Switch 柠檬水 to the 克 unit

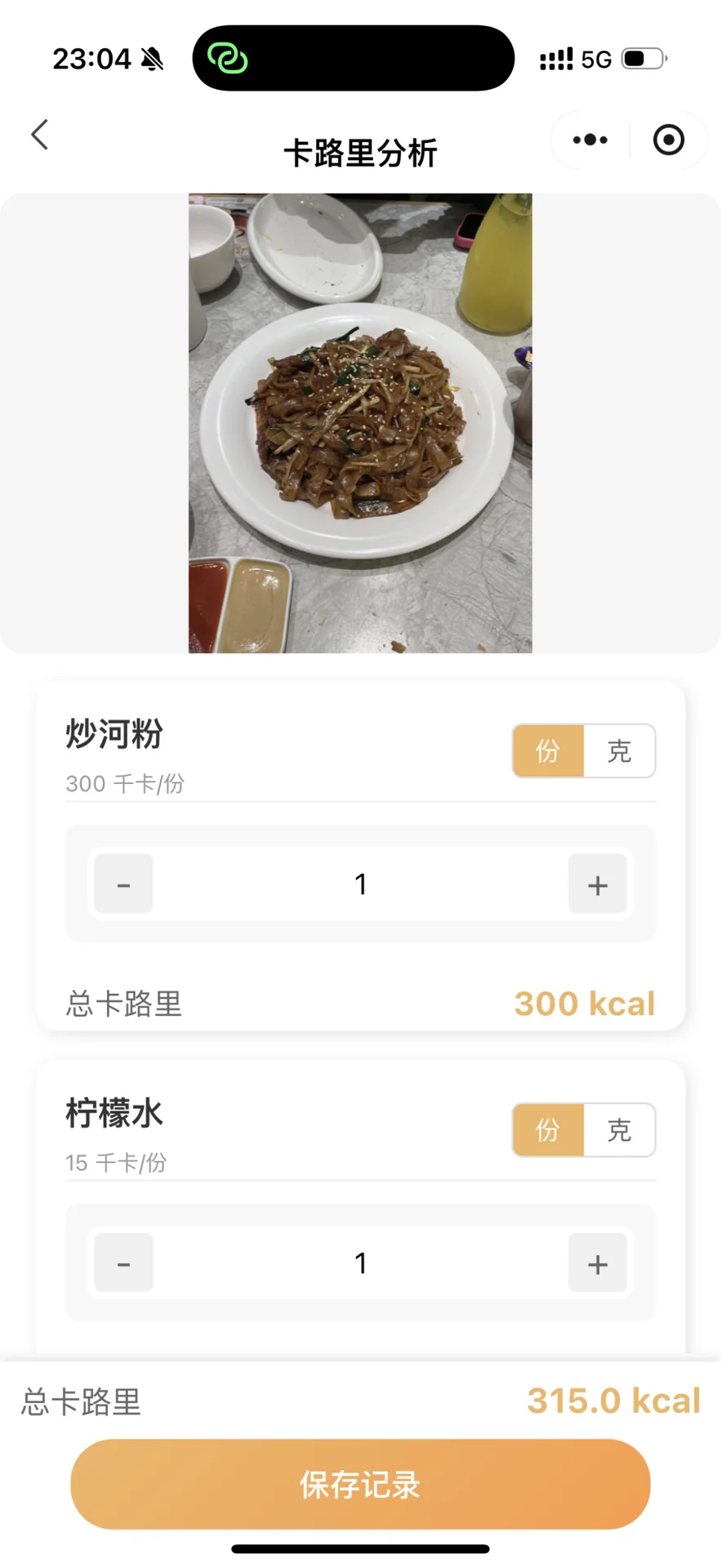click(619, 1129)
